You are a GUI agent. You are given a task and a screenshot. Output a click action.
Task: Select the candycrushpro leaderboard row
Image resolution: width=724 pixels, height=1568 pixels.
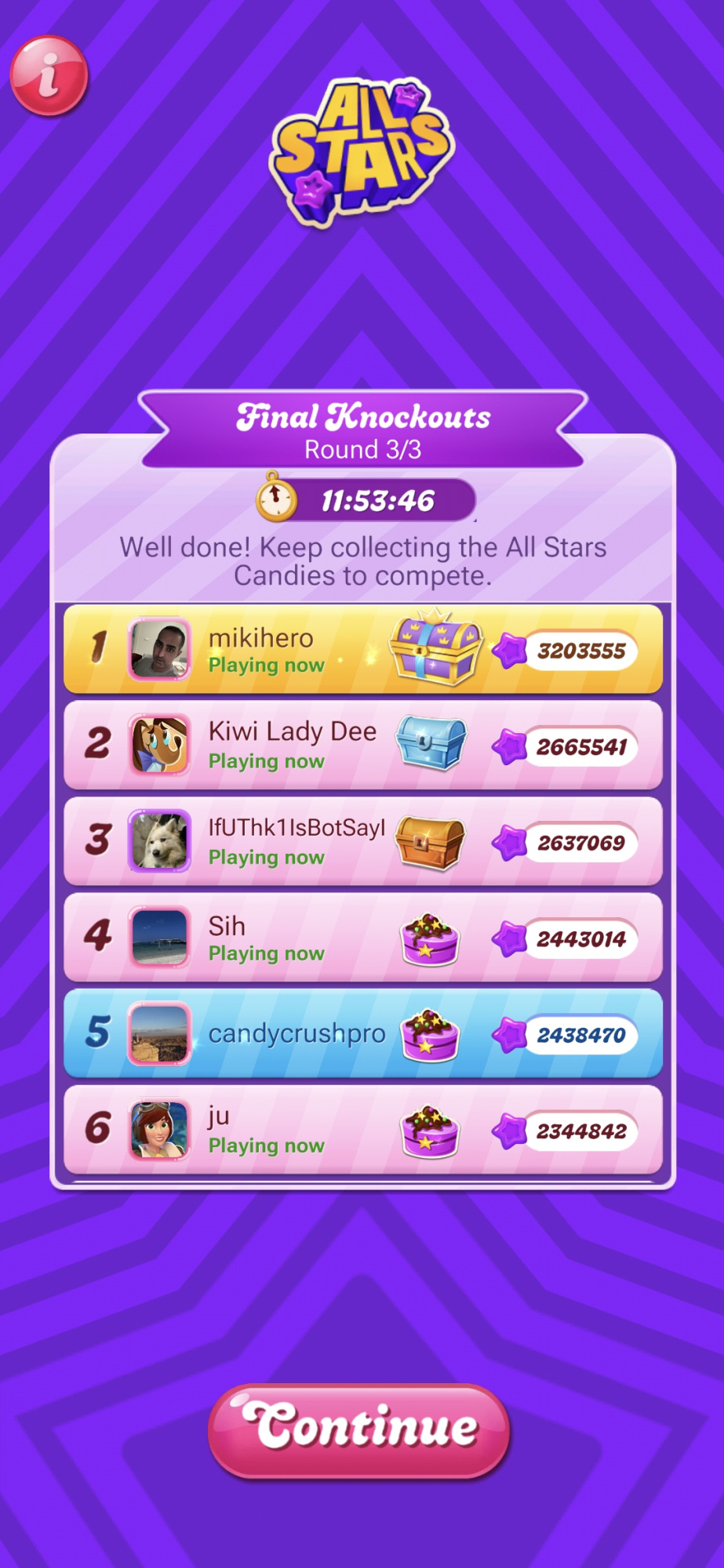(x=362, y=1033)
